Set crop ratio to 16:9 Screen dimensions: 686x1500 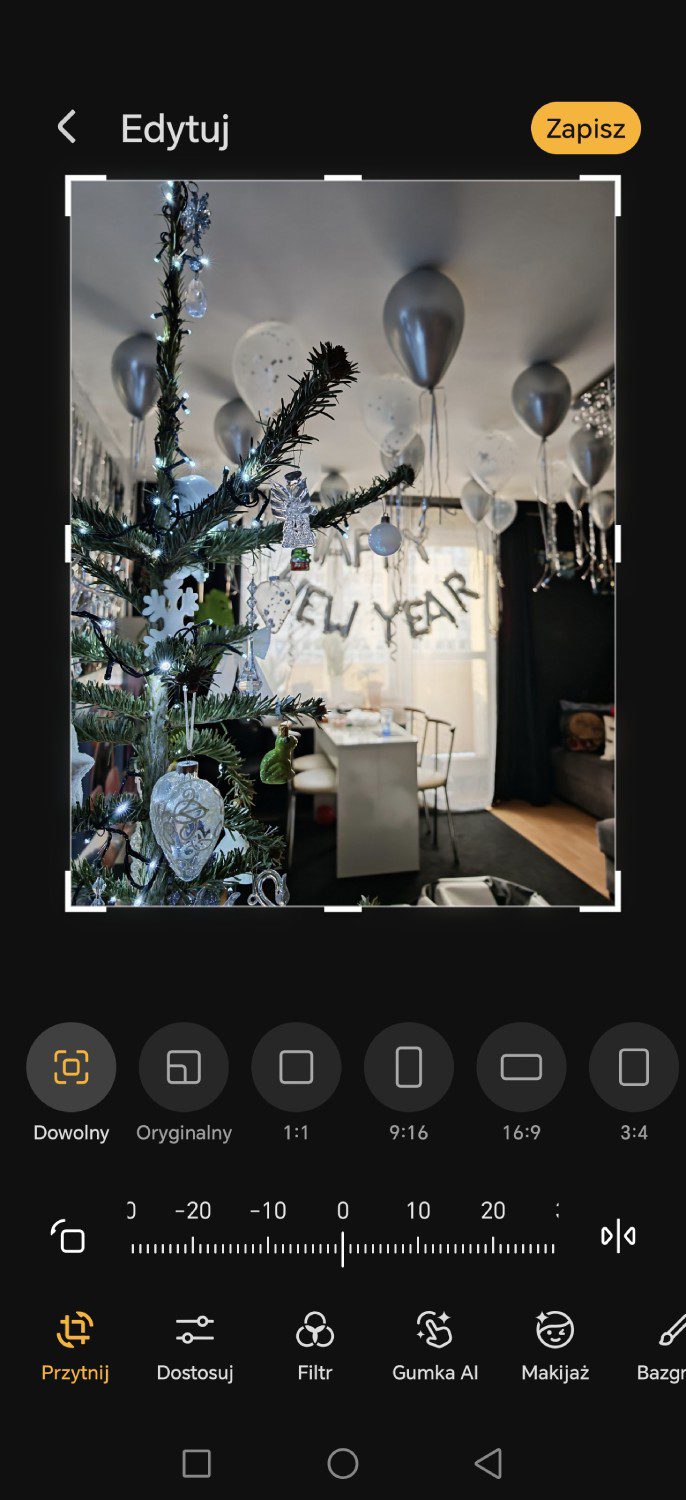pyautogui.click(x=521, y=1067)
